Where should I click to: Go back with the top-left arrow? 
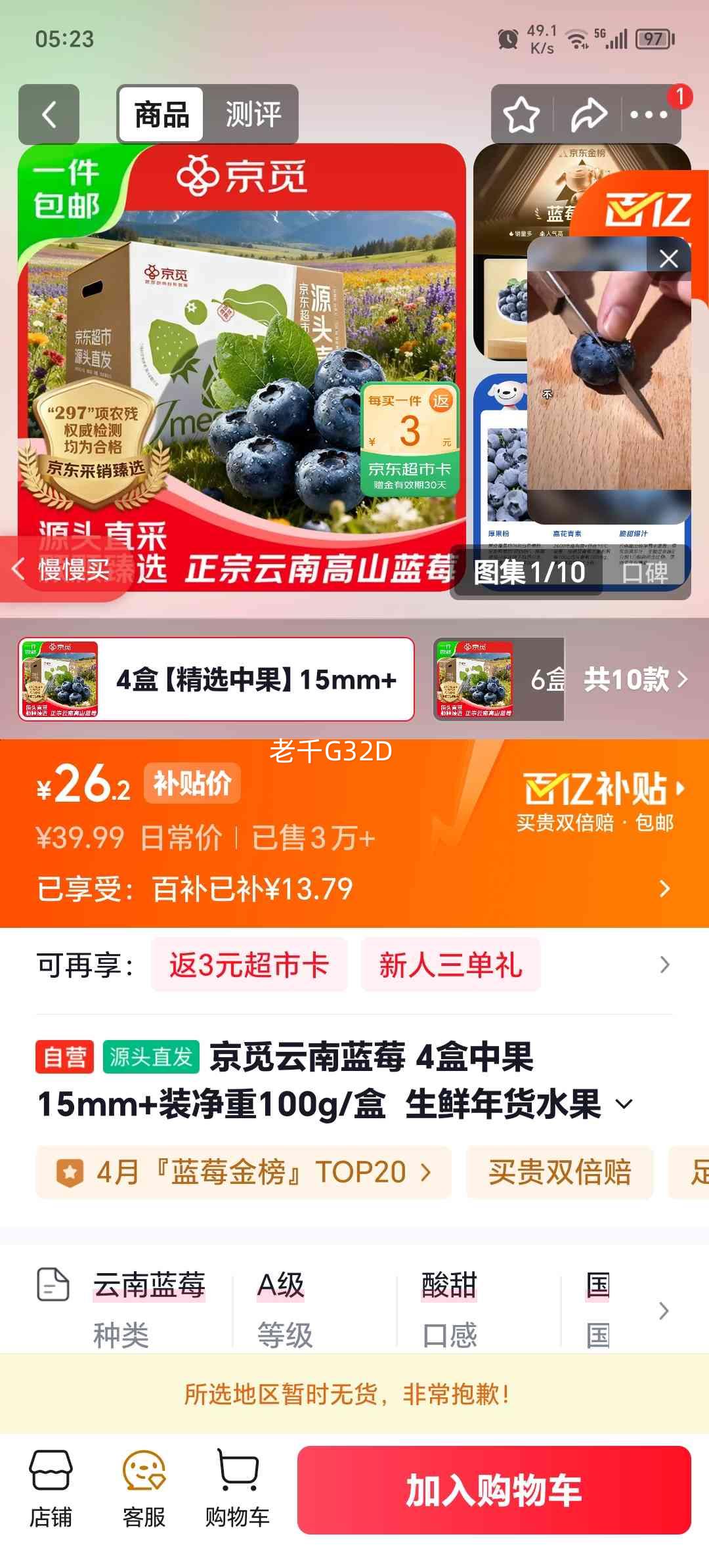49,114
